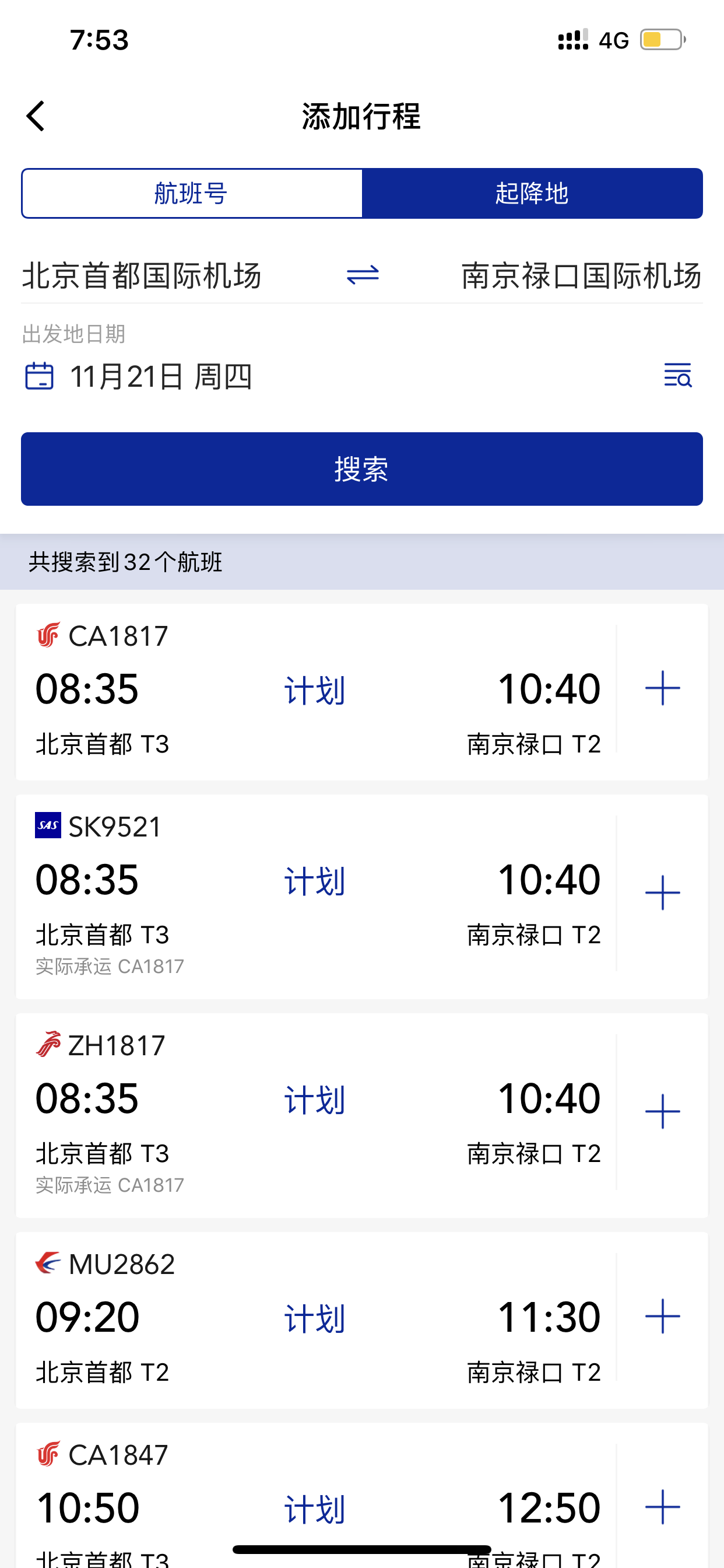Screen dimensions: 724x1568
Task: Go back using the top-left arrow
Action: tap(36, 116)
